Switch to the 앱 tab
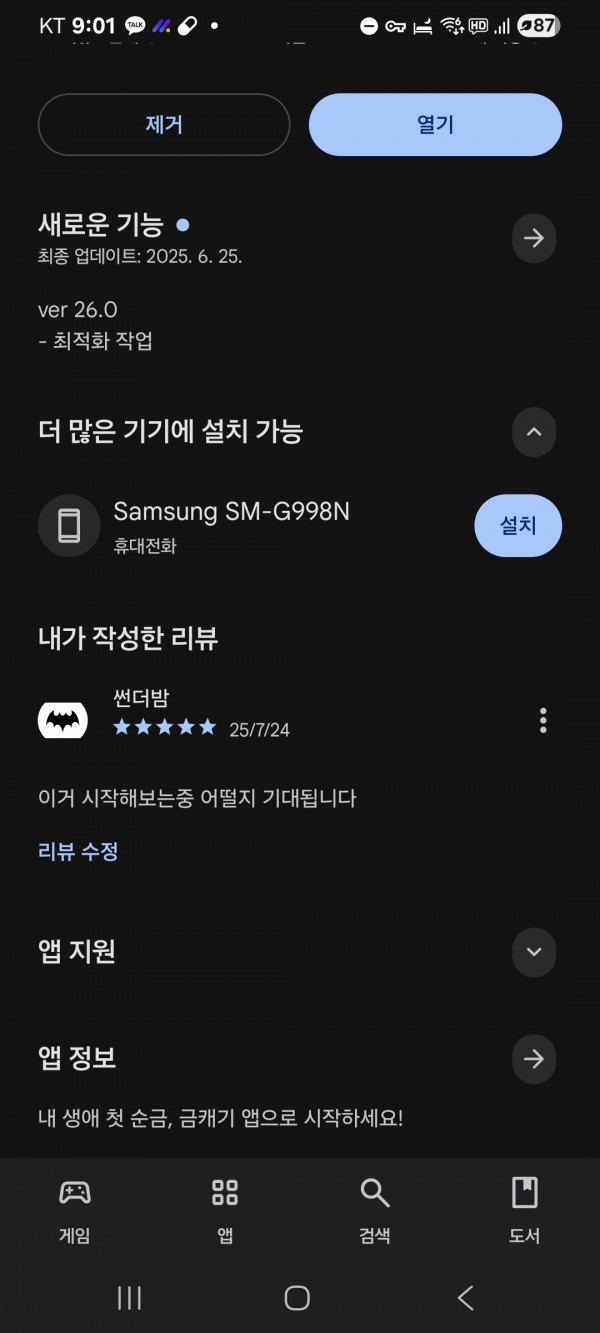The height and width of the screenshot is (1333, 600). 225,1210
